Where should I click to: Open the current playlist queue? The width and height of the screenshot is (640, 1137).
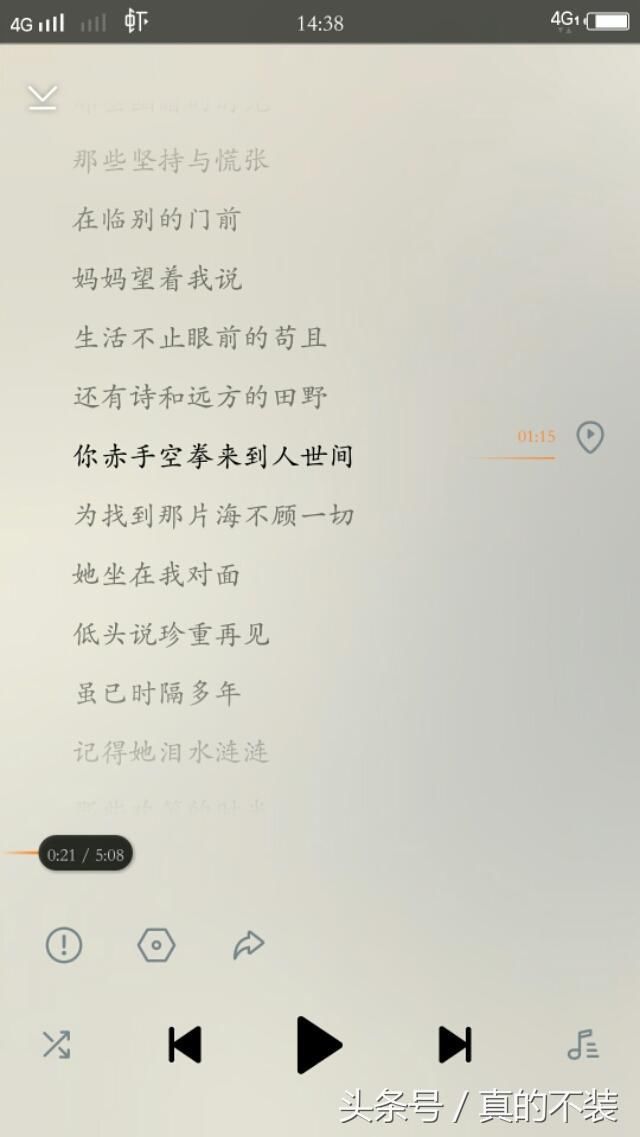tap(583, 1045)
